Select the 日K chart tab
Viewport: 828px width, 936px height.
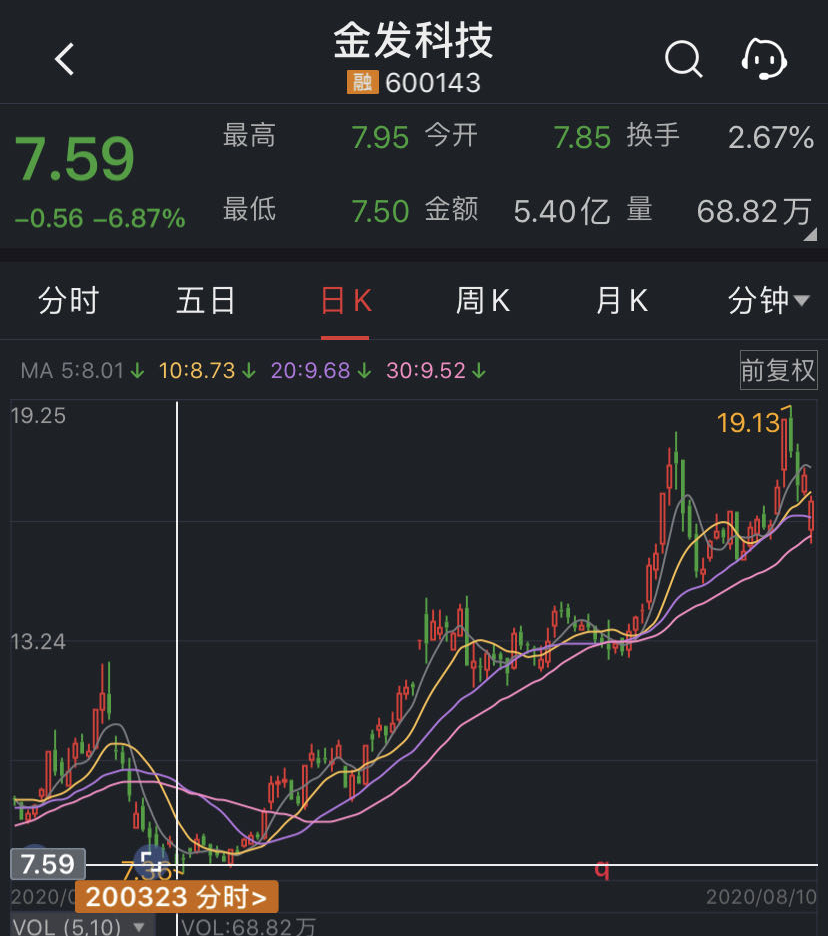point(346,300)
